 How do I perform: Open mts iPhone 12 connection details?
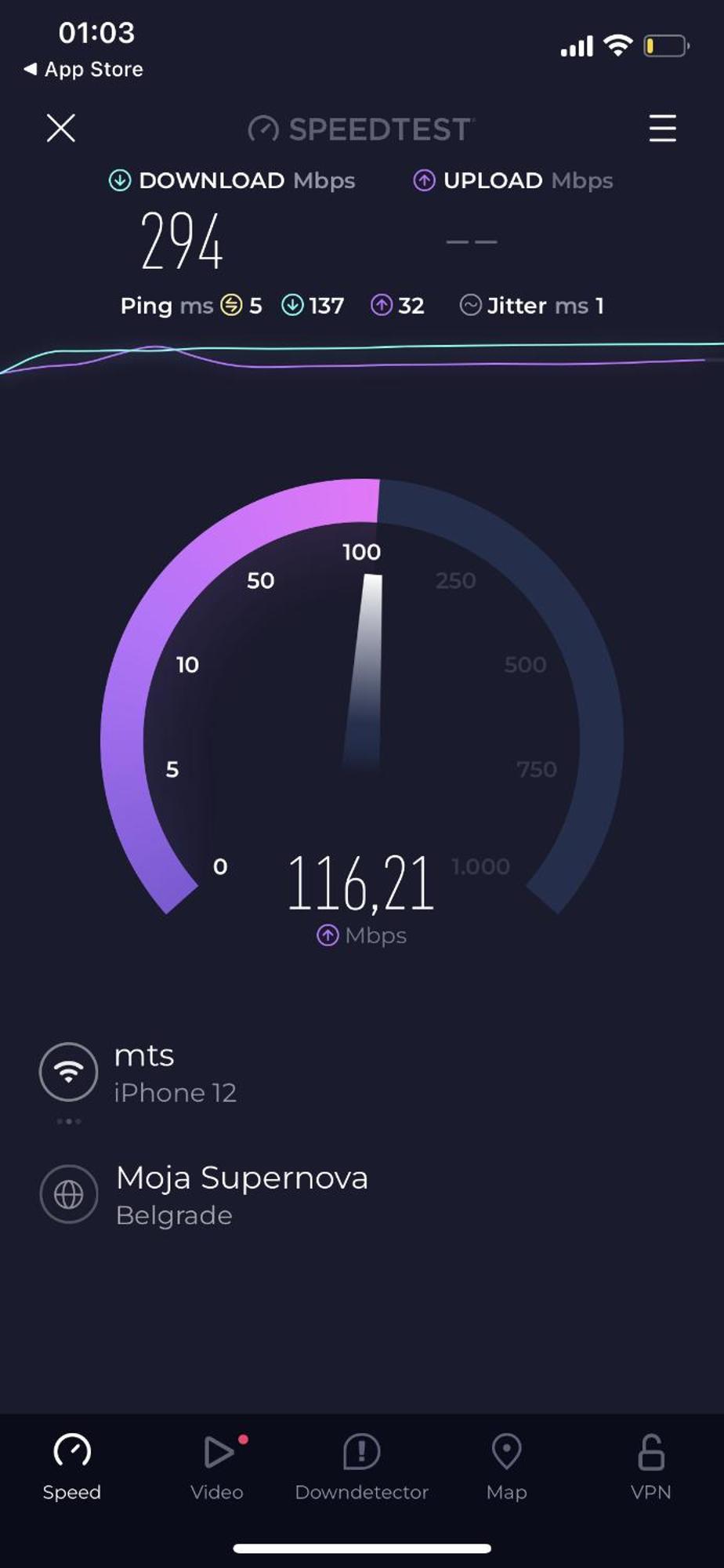pos(174,1073)
